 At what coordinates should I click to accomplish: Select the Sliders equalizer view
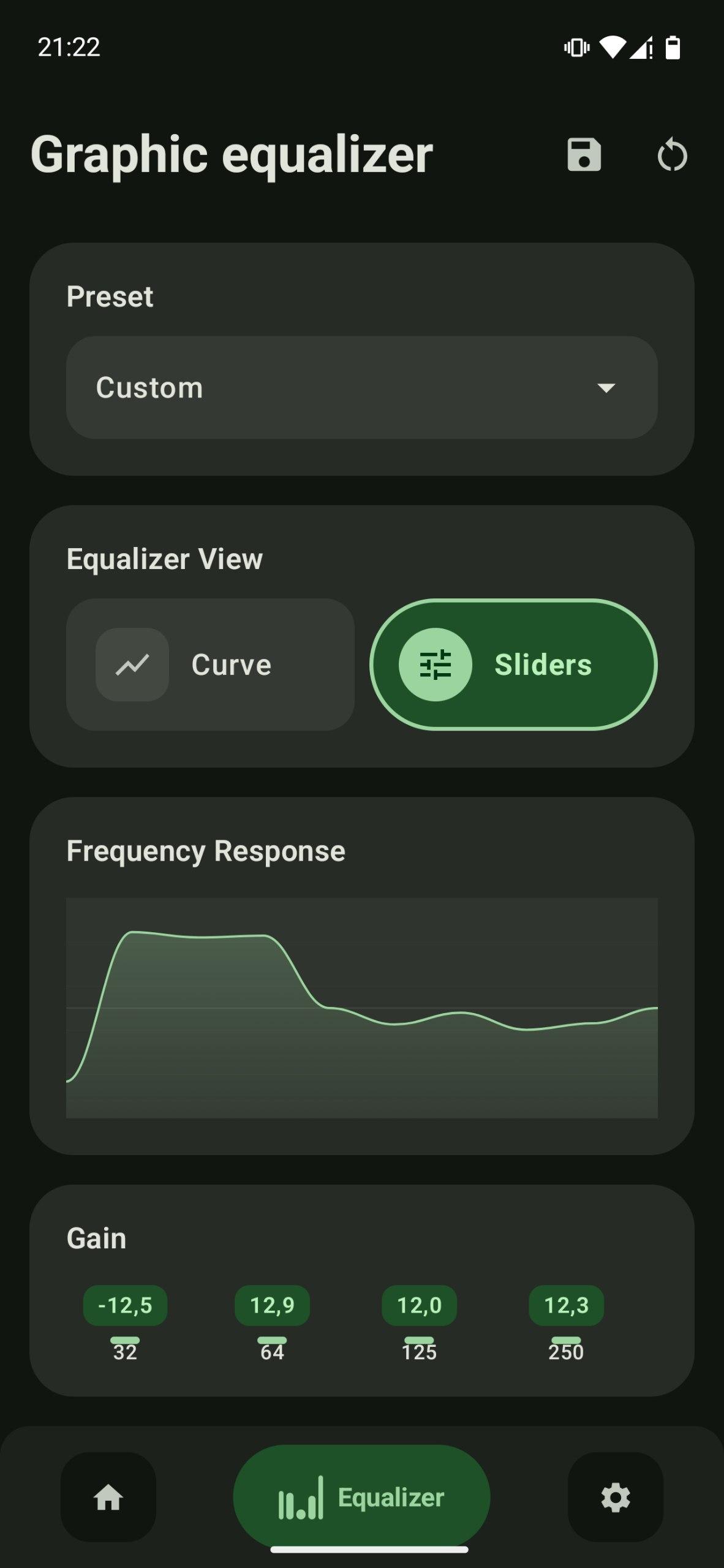(x=513, y=665)
